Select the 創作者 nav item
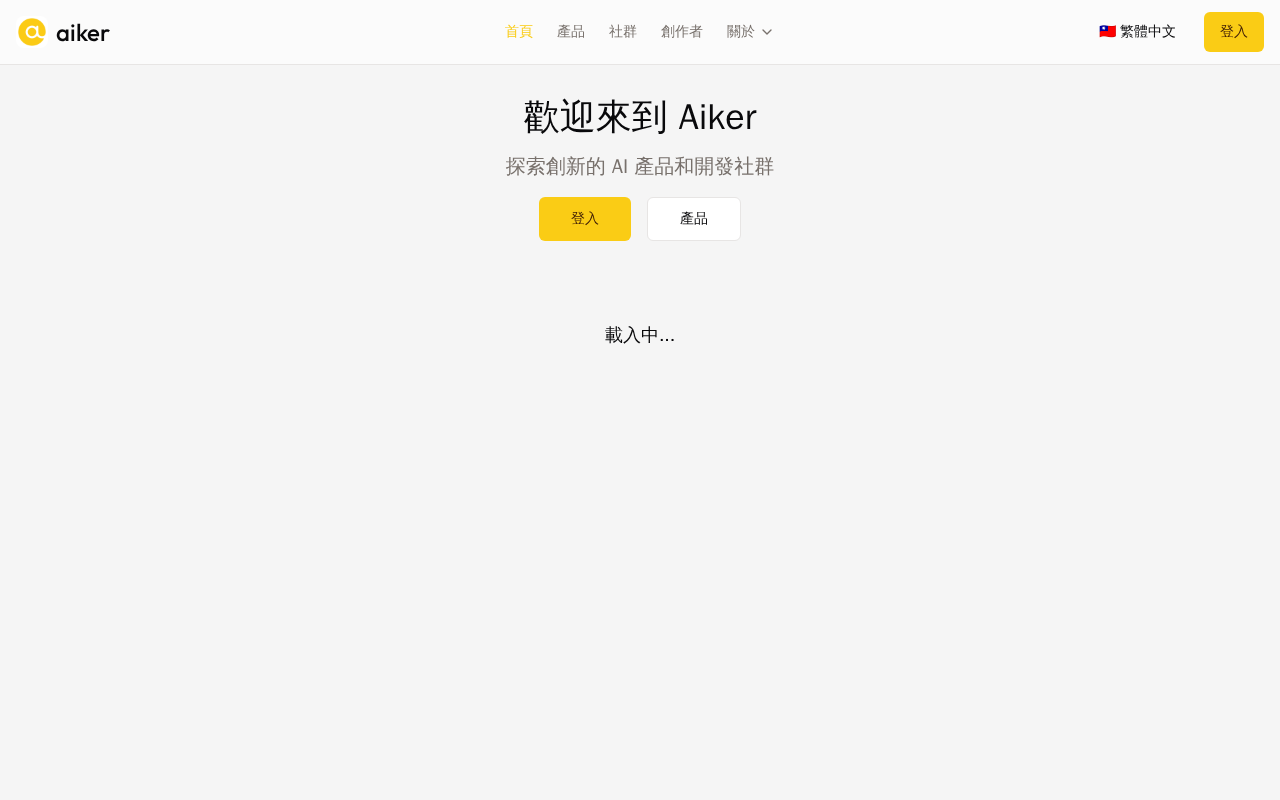This screenshot has height=800, width=1280. pos(681,31)
